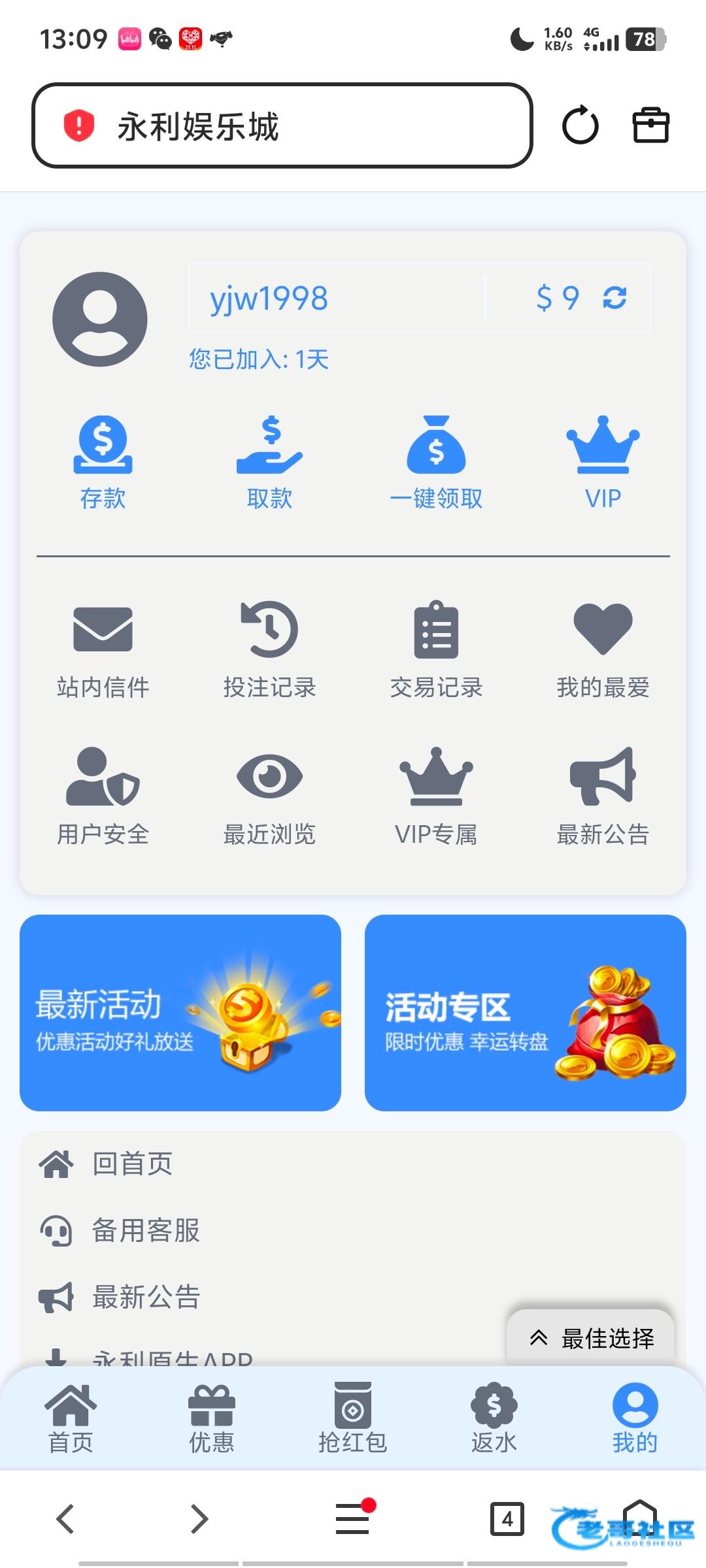Screen dimensions: 706x1568
Task: Tap the address bar showing 永利娱乐城
Action: tap(281, 125)
